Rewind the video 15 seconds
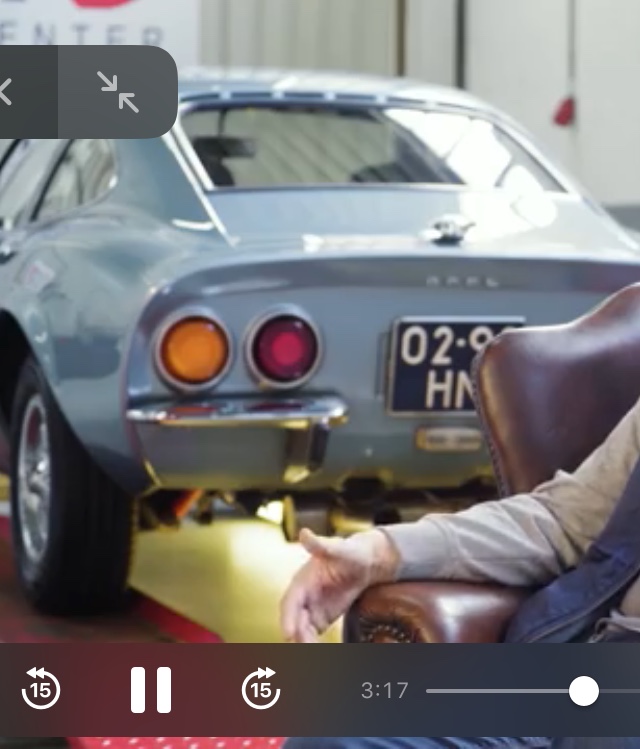The image size is (640, 749). [x=41, y=689]
